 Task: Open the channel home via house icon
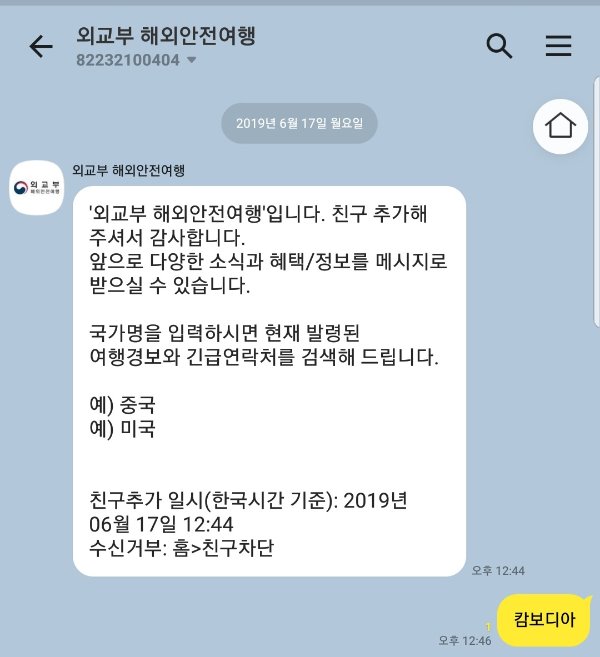(560, 125)
